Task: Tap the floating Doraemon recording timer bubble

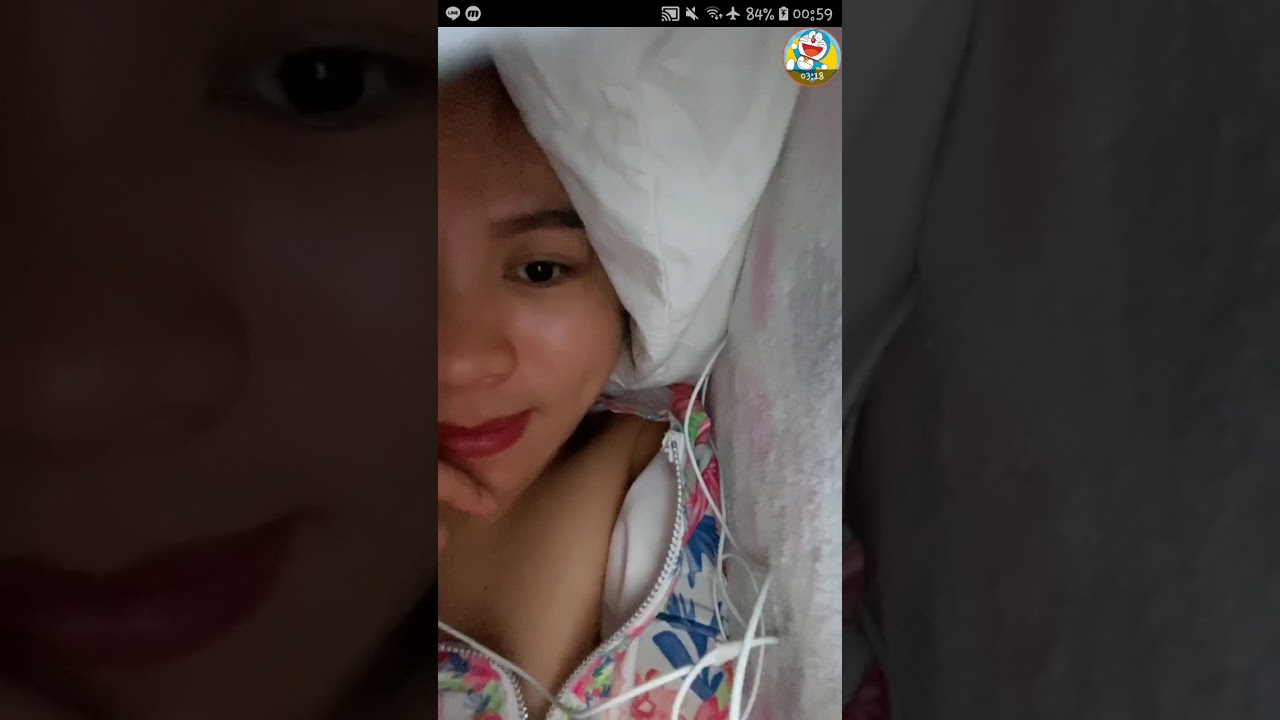Action: pyautogui.click(x=811, y=57)
